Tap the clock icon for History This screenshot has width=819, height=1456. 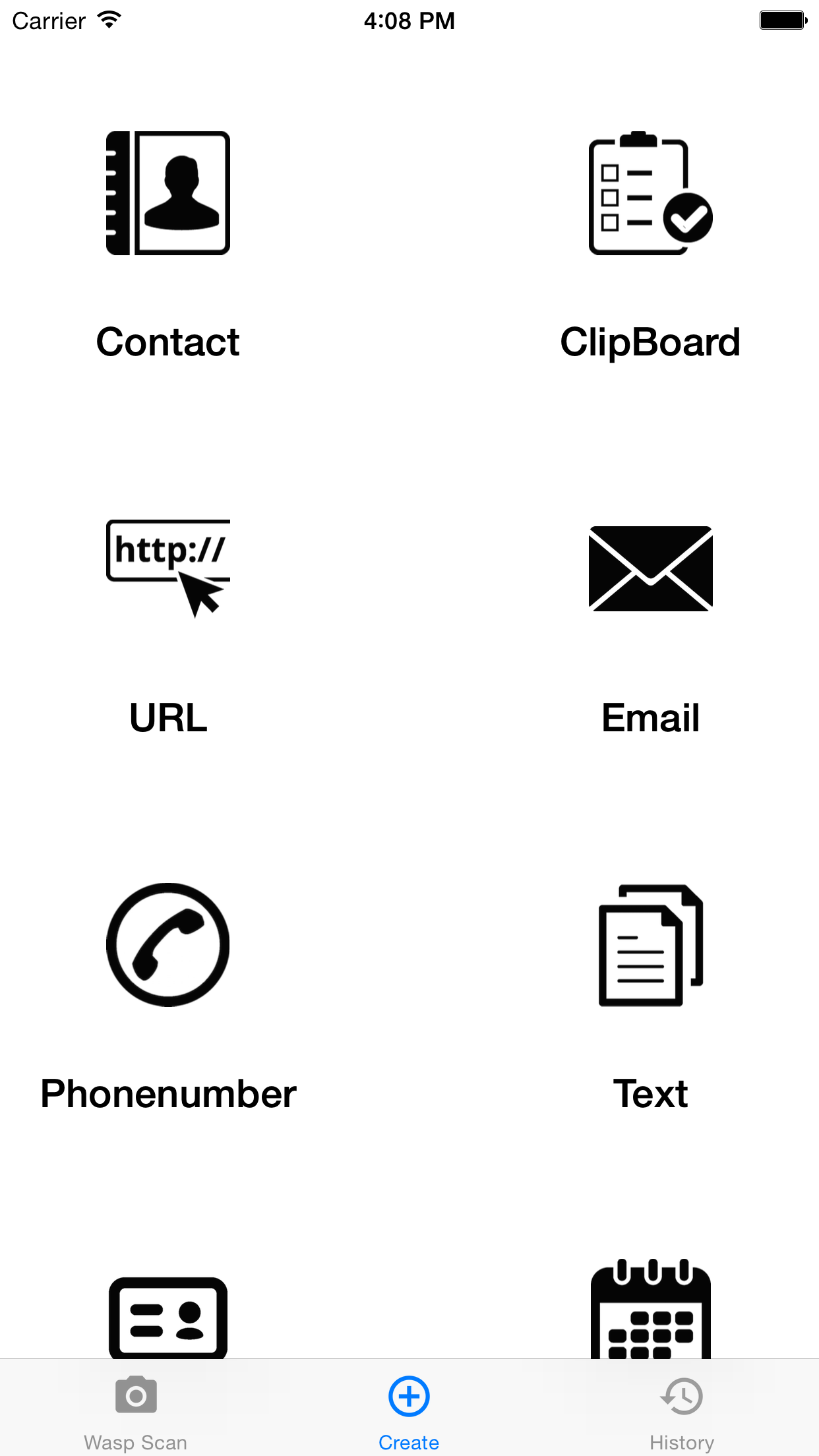point(682,1396)
